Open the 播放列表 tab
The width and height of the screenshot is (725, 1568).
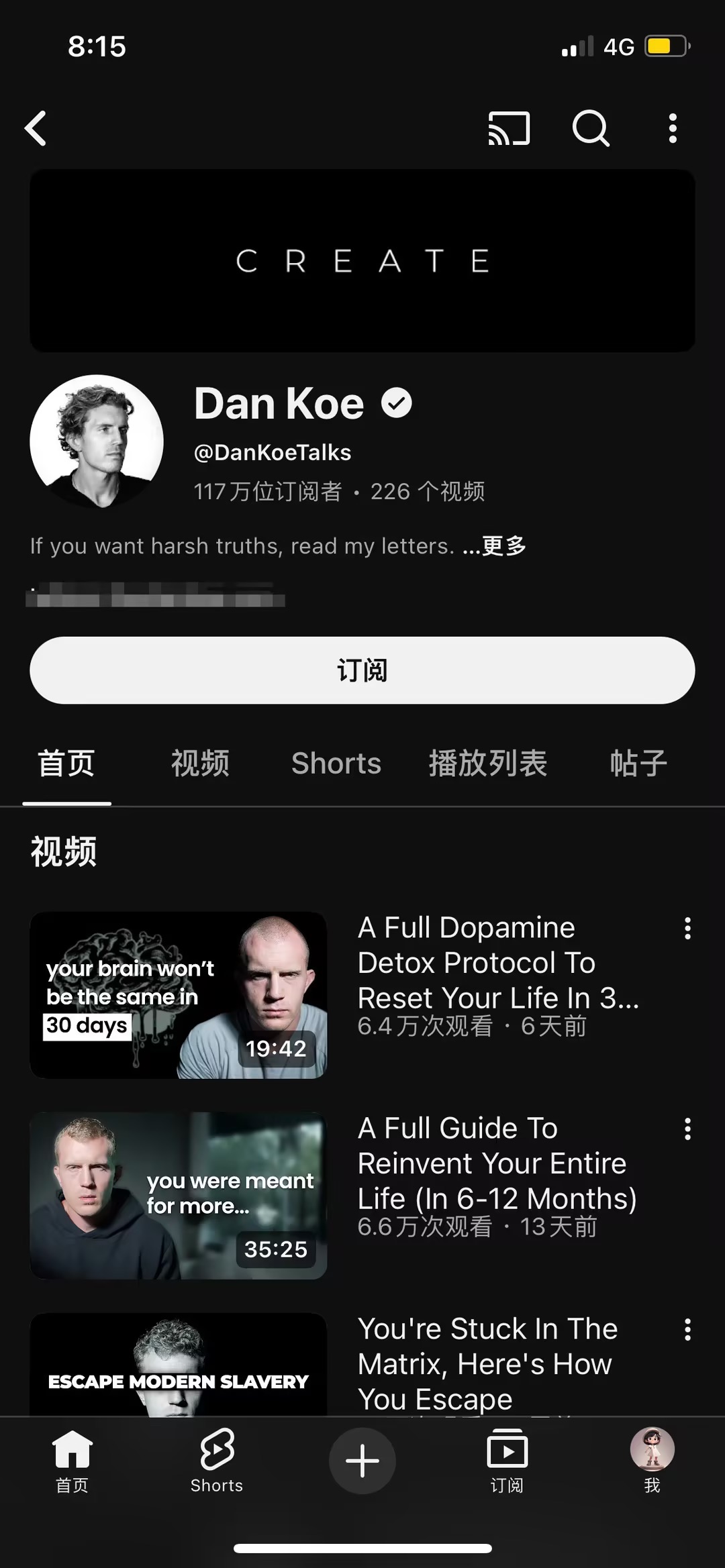point(488,764)
